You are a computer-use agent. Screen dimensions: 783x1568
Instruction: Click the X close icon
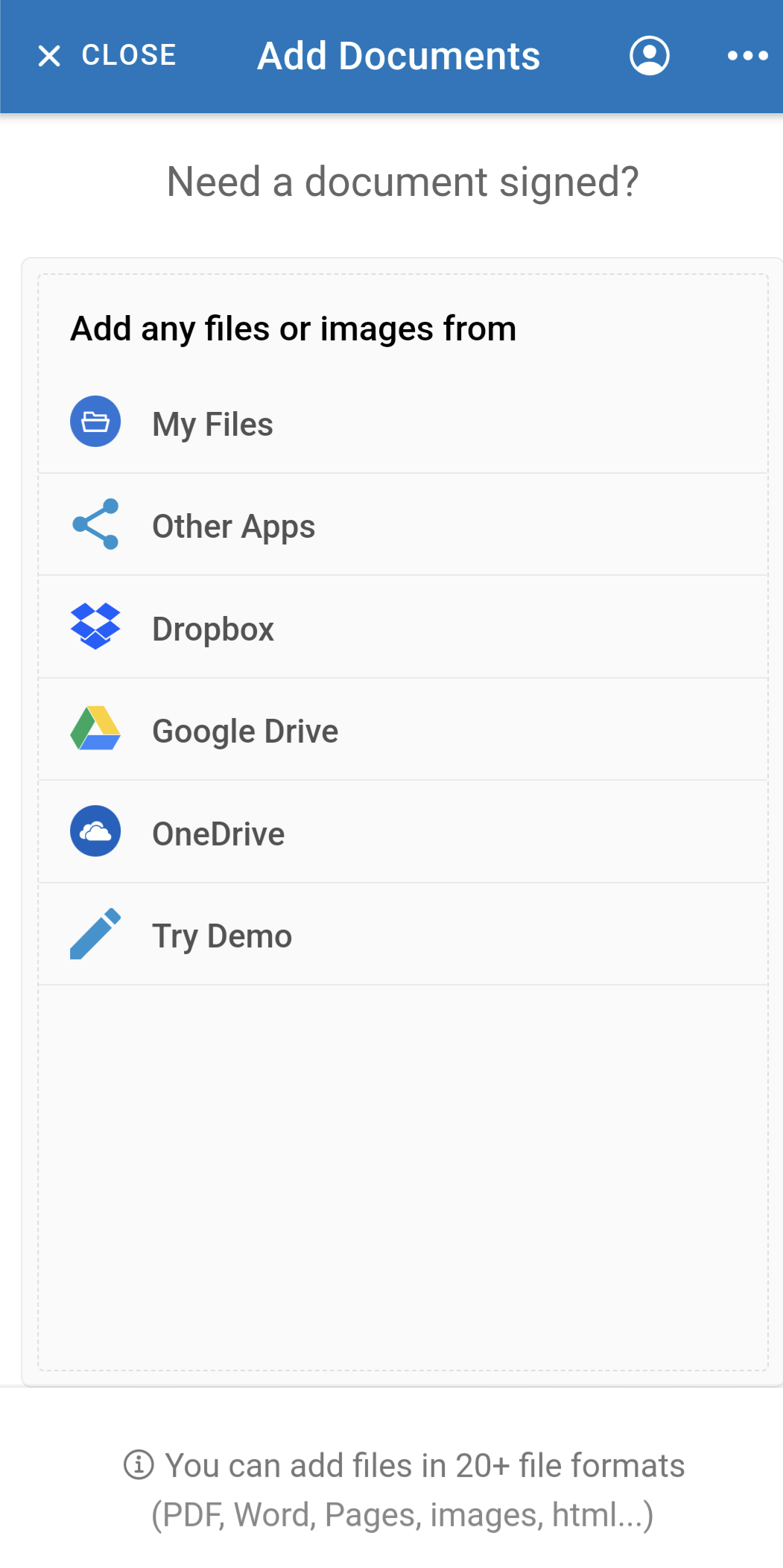[49, 55]
